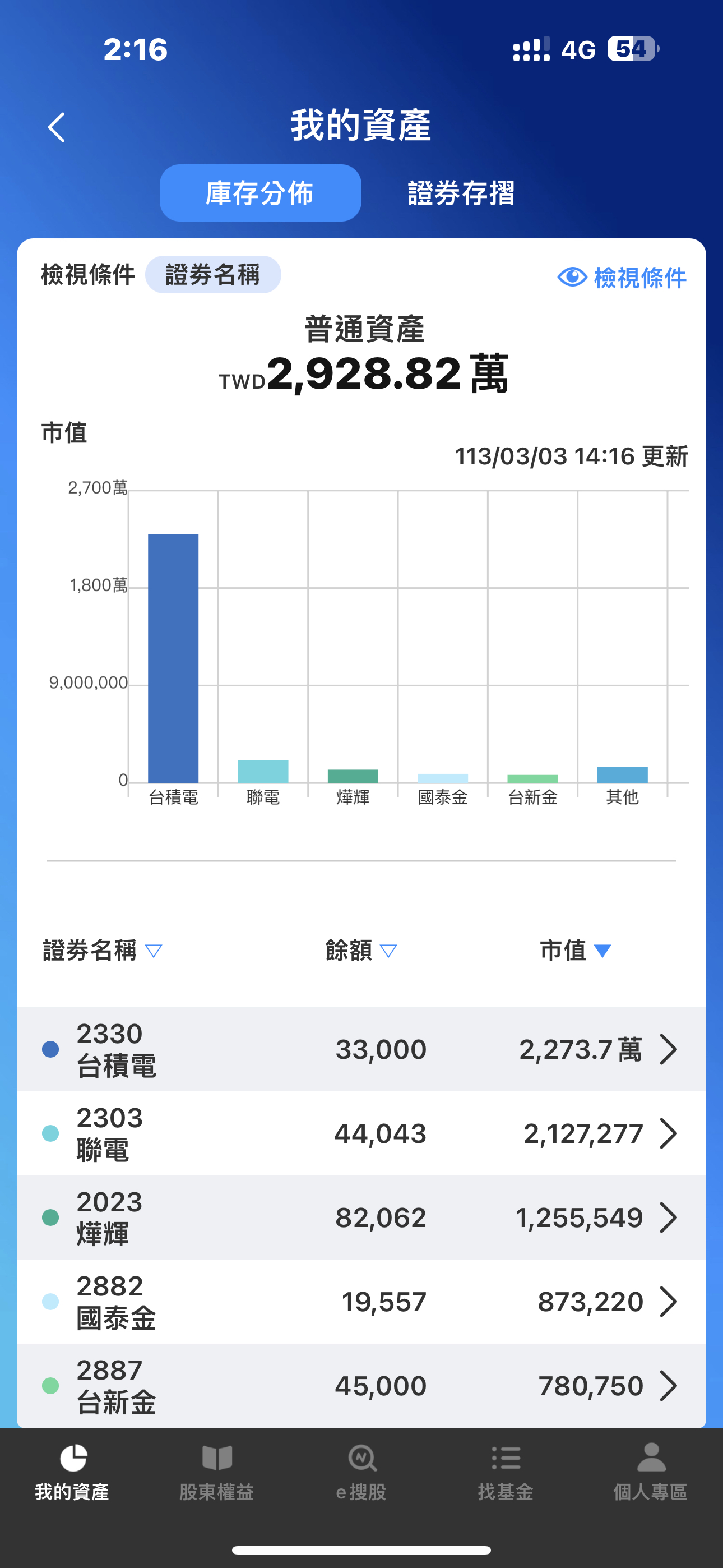
Task: View the 2023 燁輝 holding row
Action: tap(361, 1217)
